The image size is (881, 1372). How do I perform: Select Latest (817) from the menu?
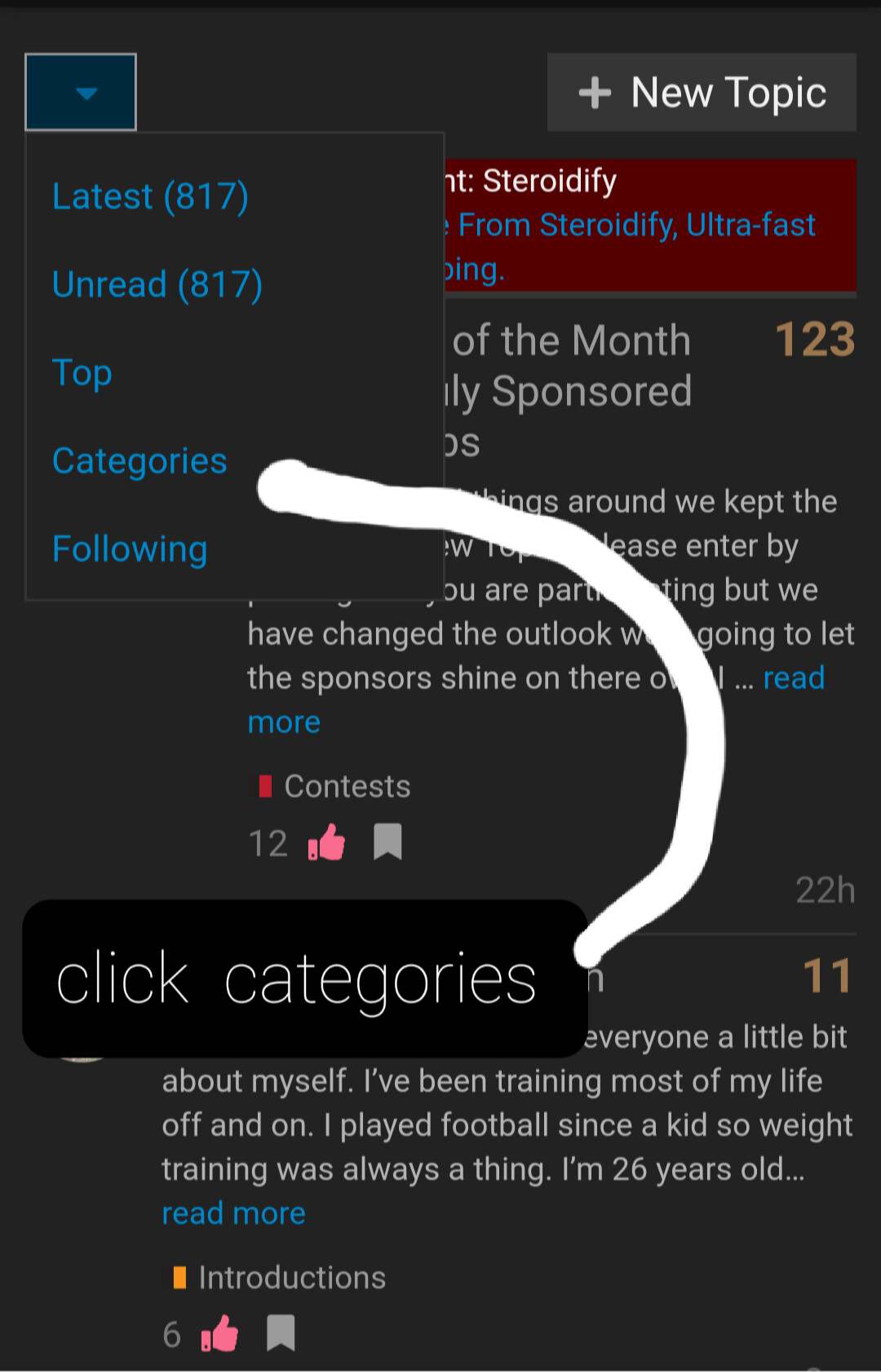point(150,197)
